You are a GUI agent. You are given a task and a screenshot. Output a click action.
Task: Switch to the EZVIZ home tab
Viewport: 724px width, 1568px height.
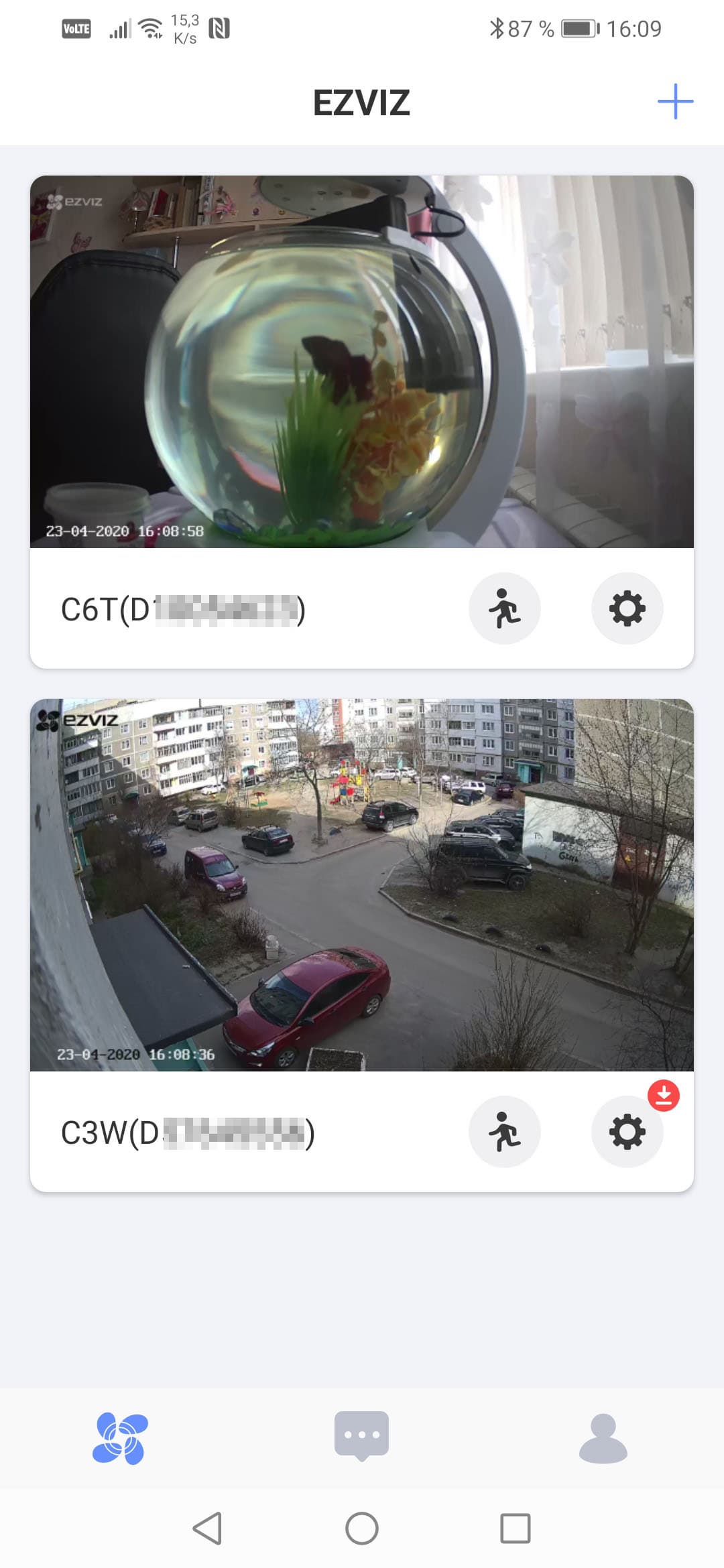pos(121,1439)
